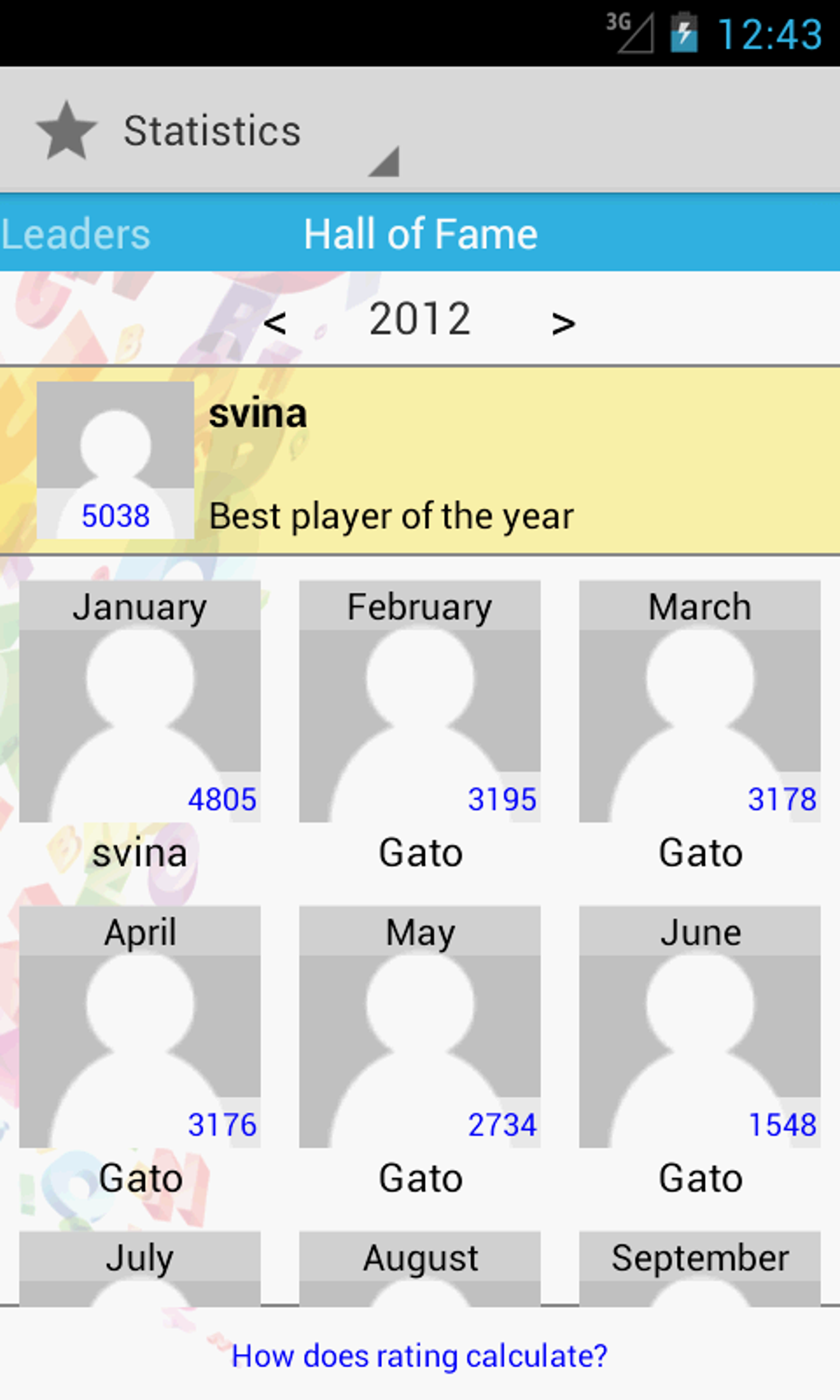Tap the star icon beside Statistics
840x1400 pixels.
tap(66, 130)
